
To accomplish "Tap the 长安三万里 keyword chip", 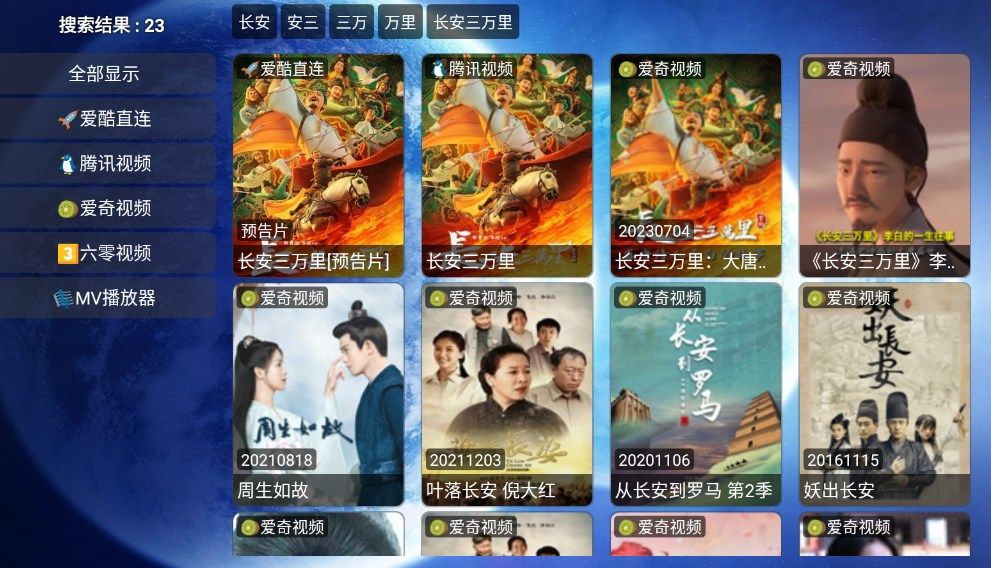I will 473,22.
